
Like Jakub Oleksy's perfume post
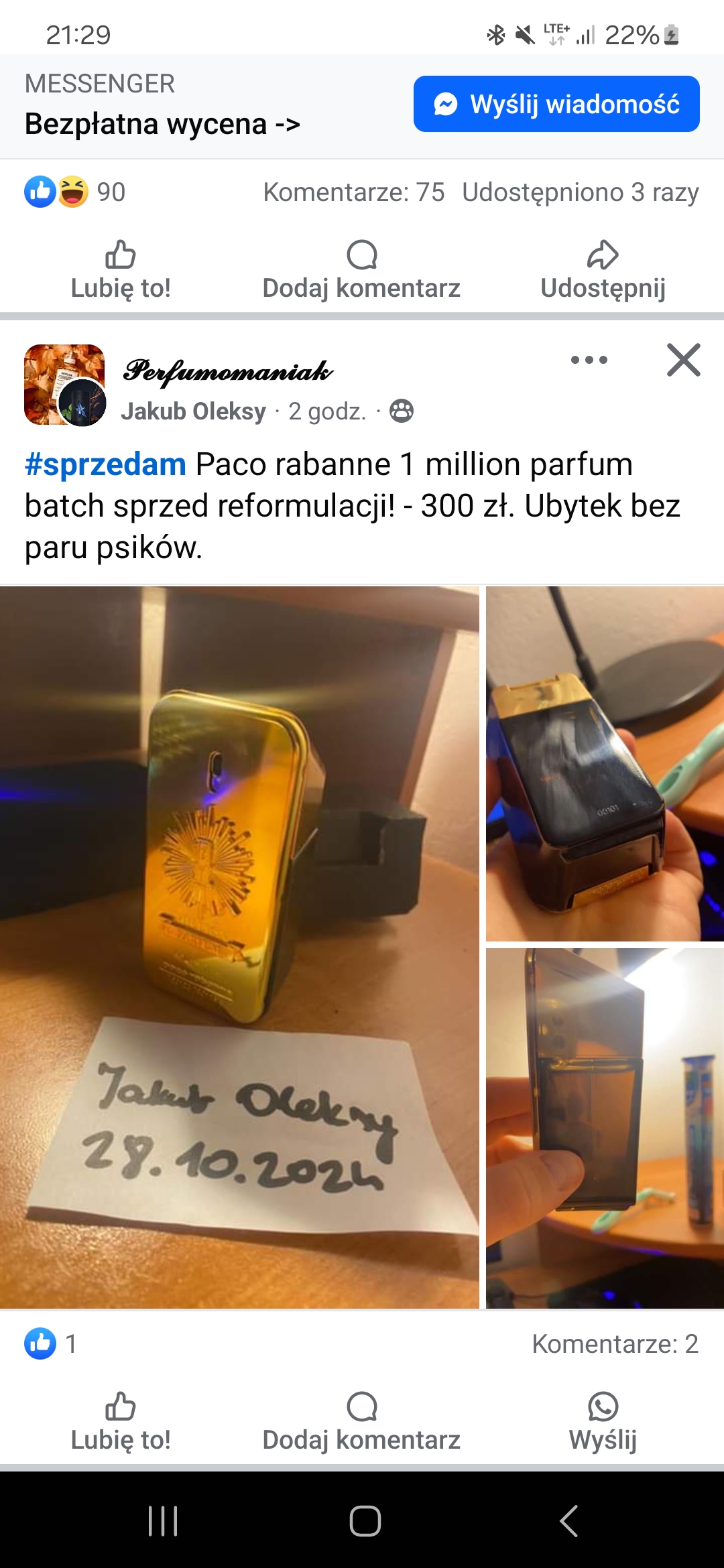tap(121, 1422)
